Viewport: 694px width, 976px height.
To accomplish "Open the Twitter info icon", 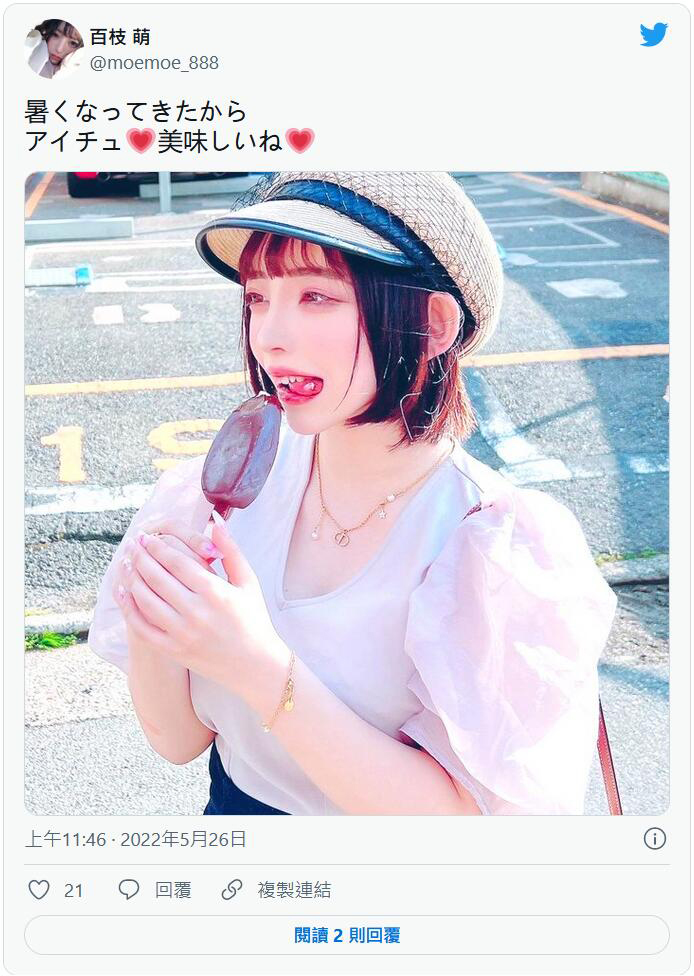I will (x=654, y=839).
